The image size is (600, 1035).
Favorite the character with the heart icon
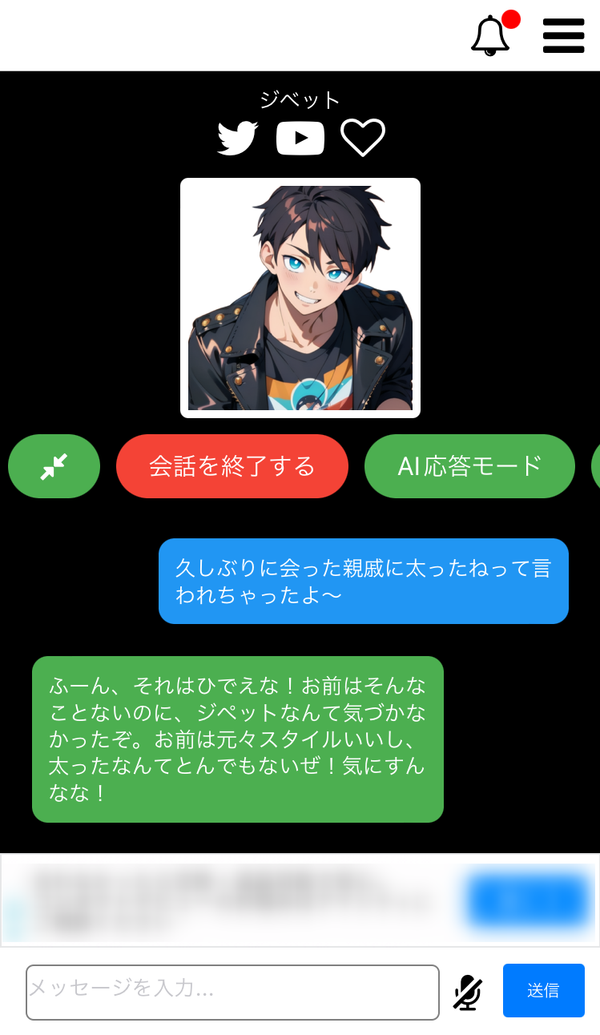[362, 138]
